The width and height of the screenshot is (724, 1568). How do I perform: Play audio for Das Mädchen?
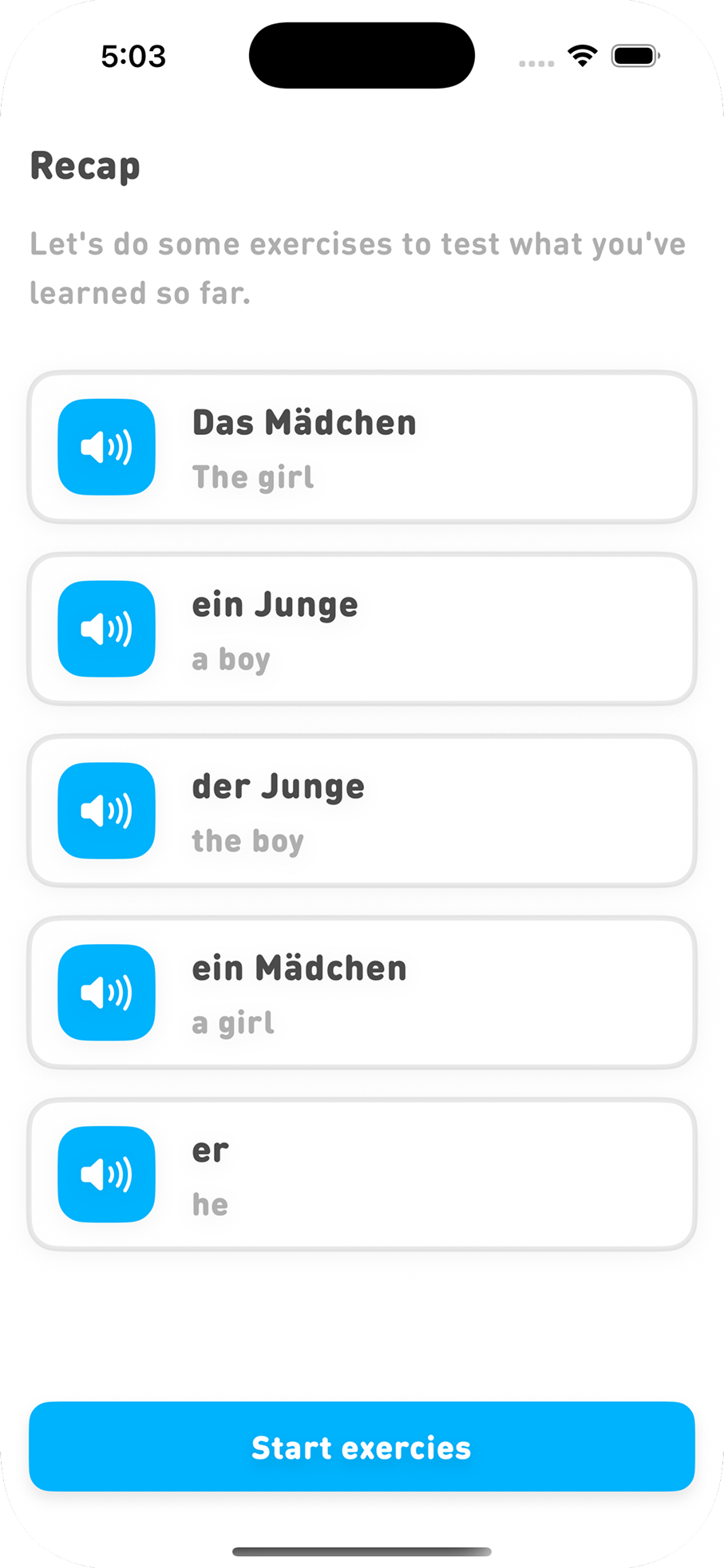click(x=106, y=448)
